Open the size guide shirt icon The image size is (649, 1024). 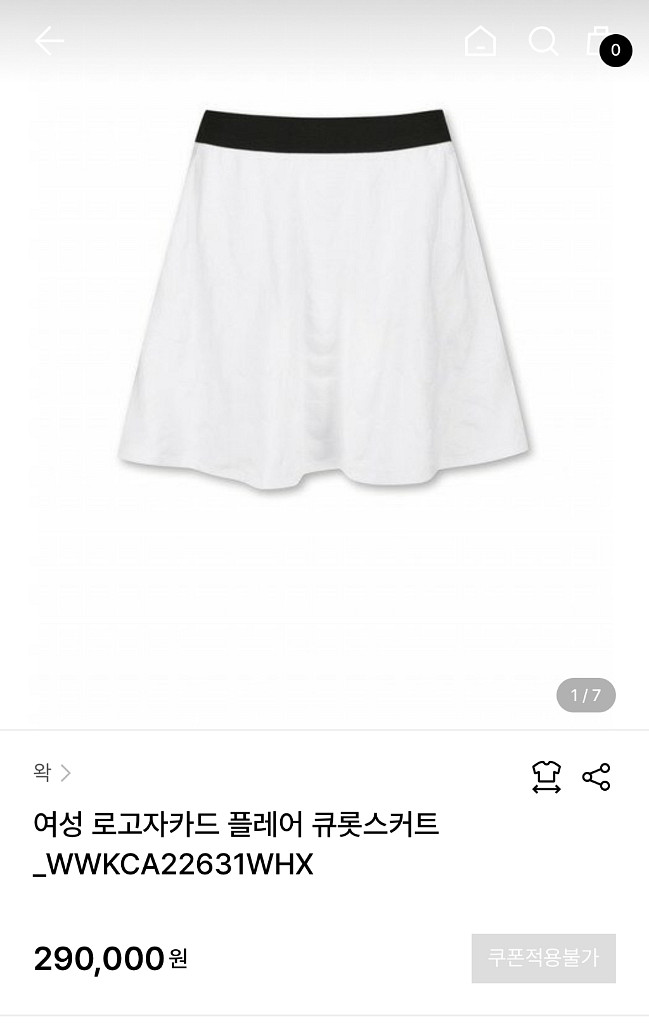(x=546, y=777)
